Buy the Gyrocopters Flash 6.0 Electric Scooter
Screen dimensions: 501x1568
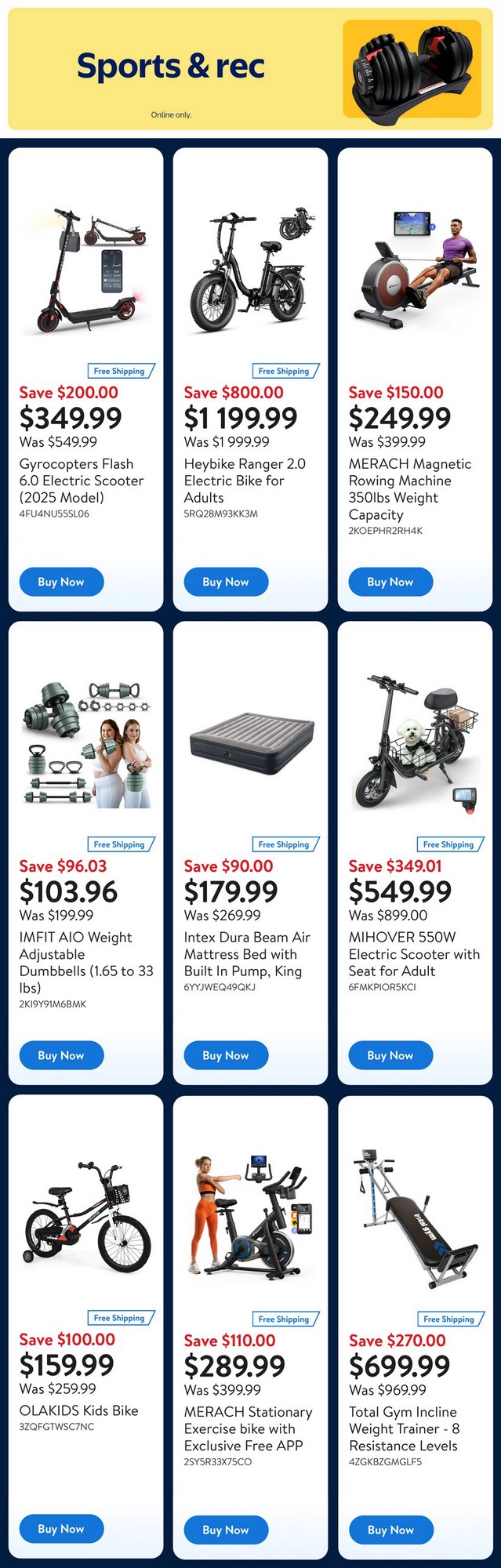pyautogui.click(x=61, y=582)
